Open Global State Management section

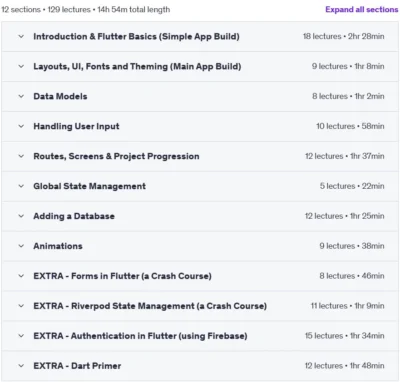(200, 186)
